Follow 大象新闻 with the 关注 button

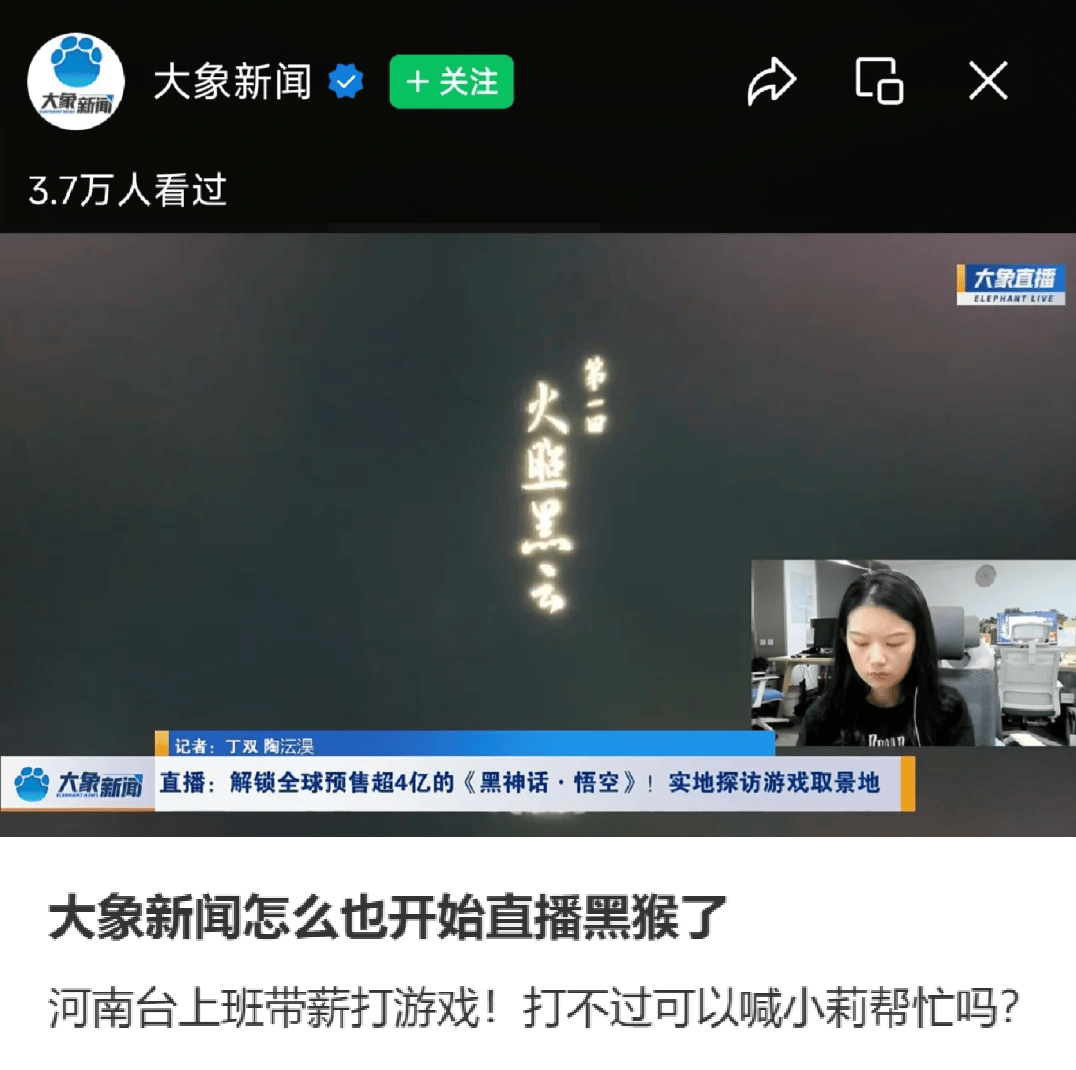point(451,82)
